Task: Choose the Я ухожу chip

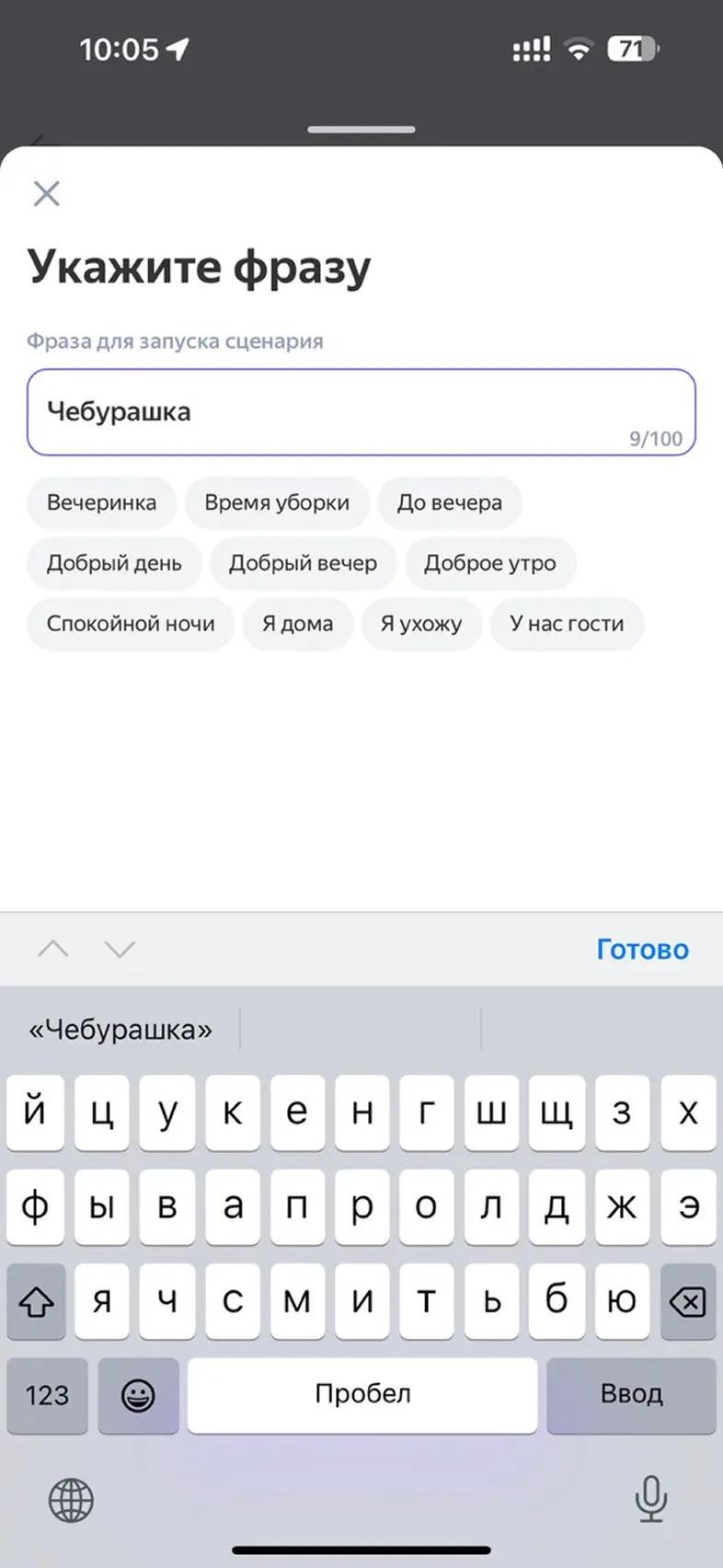Action: pos(421,624)
